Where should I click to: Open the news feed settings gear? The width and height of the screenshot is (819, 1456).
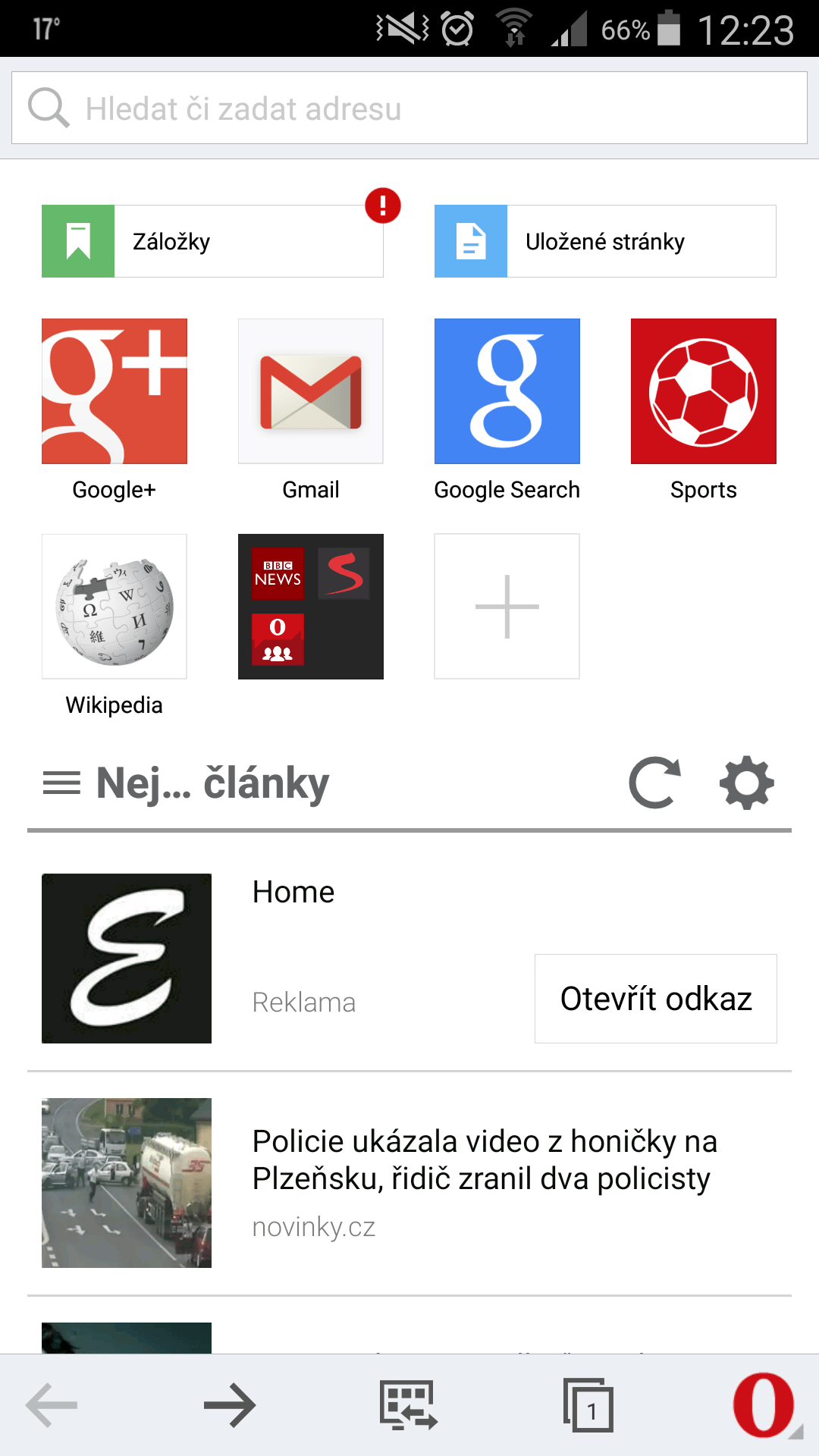(747, 783)
